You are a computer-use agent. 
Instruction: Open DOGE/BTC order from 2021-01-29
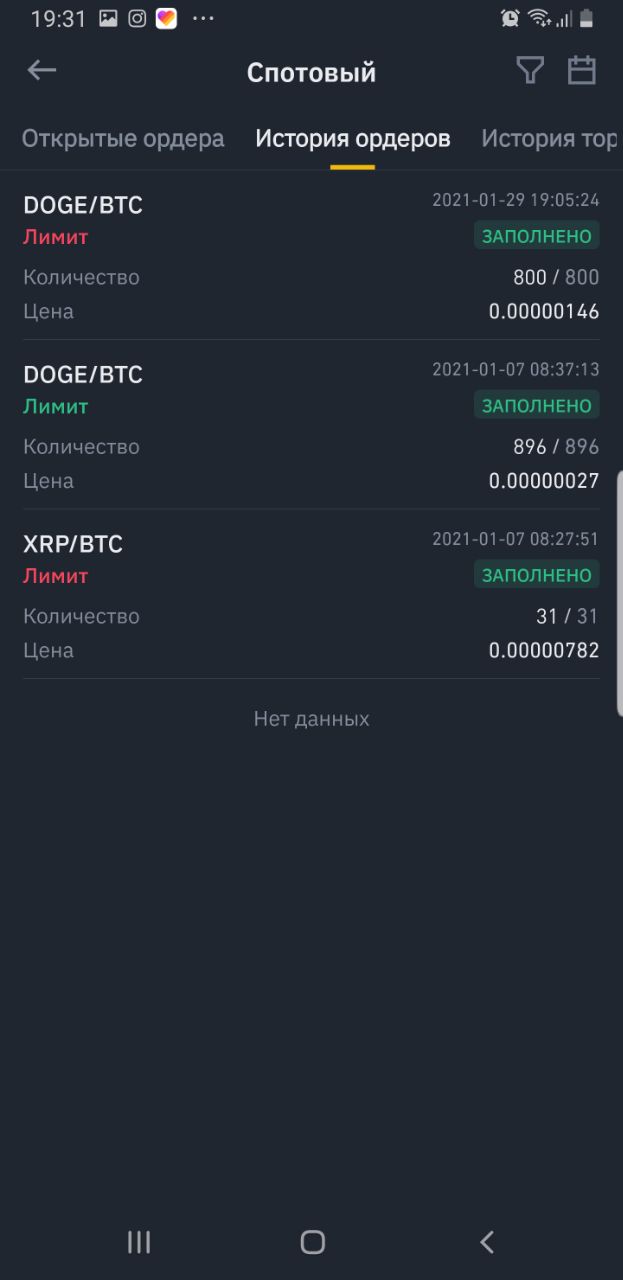311,256
